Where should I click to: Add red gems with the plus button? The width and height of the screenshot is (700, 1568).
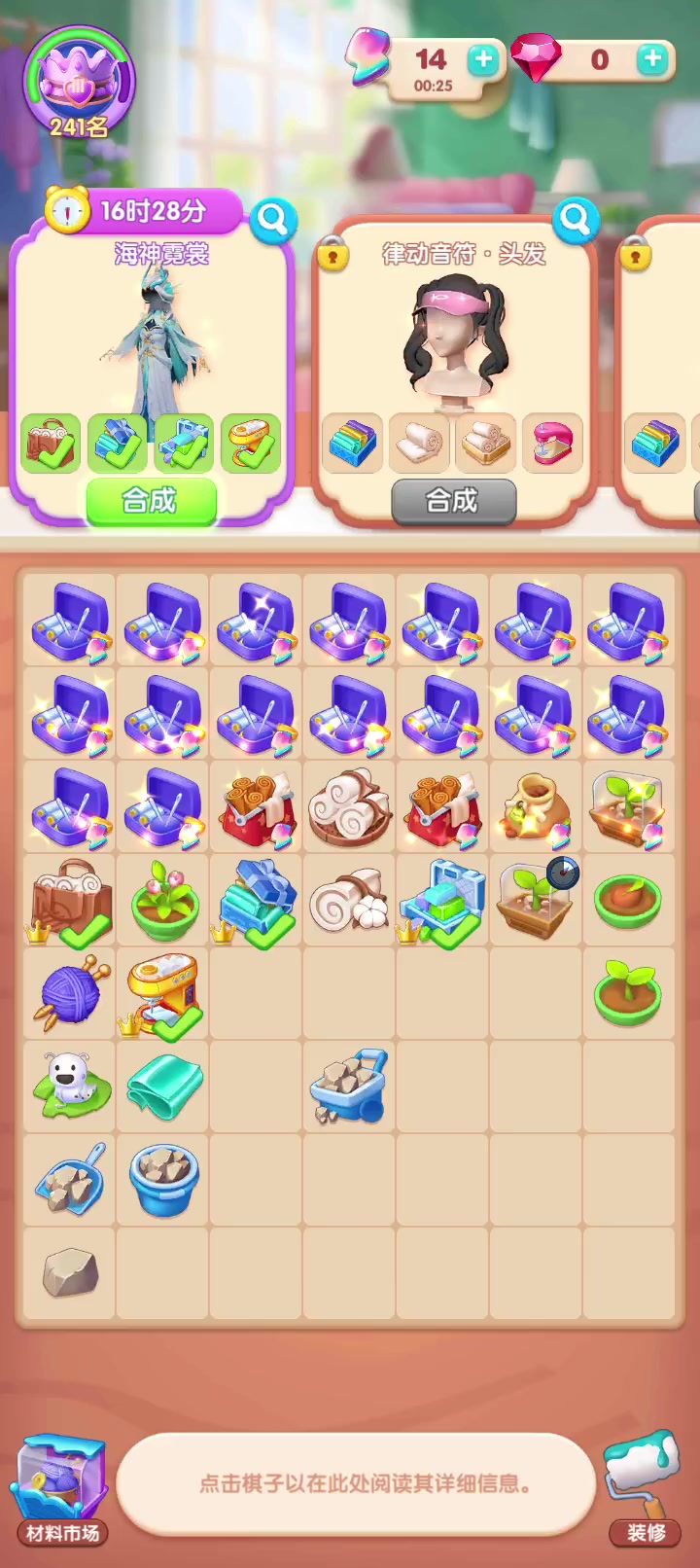click(x=652, y=59)
